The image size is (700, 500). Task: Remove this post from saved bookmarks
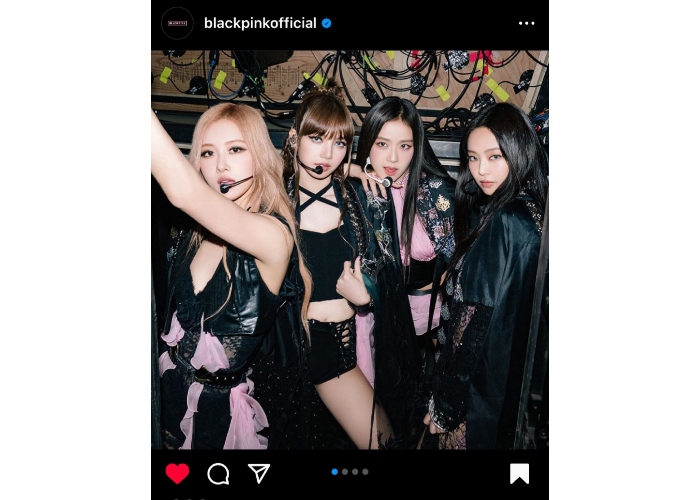point(519,473)
